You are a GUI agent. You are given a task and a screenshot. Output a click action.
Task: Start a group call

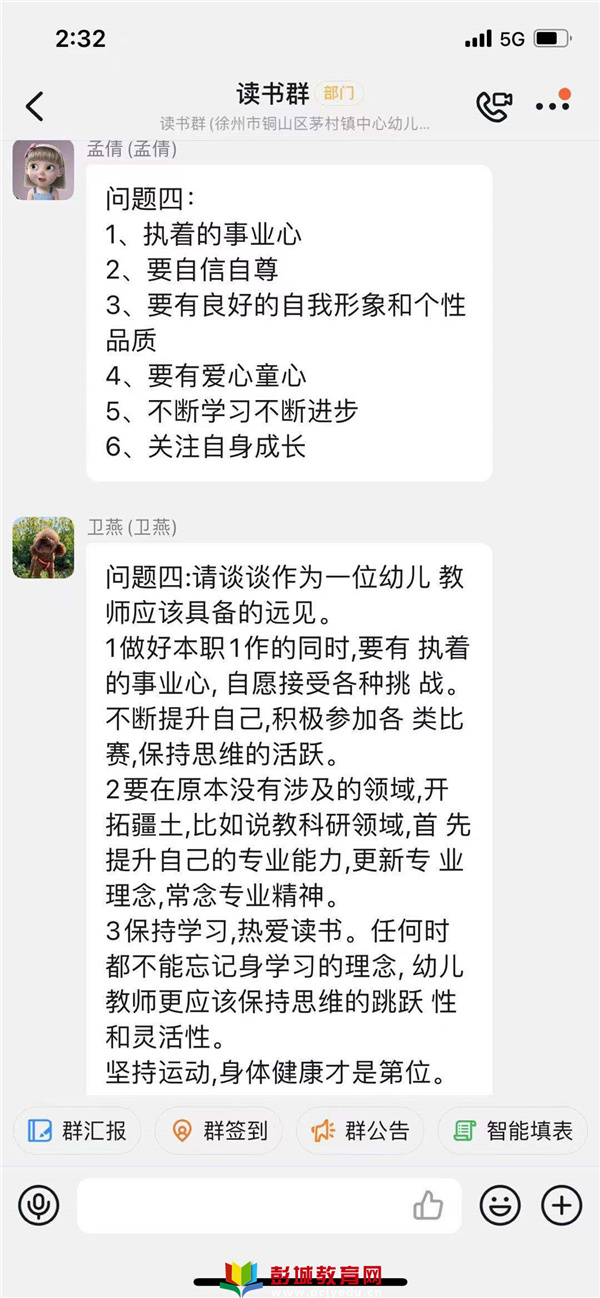pyautogui.click(x=494, y=106)
